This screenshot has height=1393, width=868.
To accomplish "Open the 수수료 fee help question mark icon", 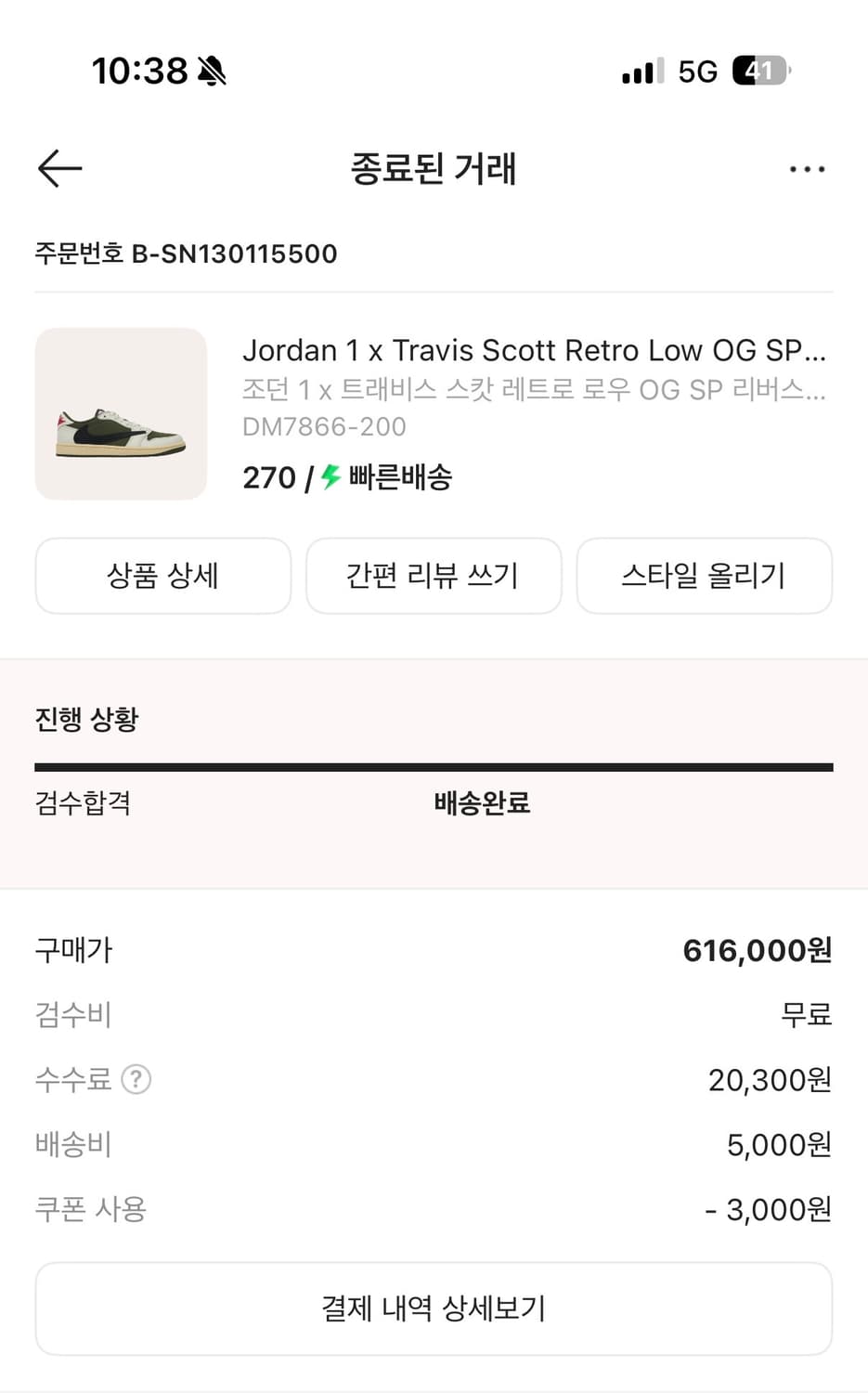I will tap(136, 1079).
